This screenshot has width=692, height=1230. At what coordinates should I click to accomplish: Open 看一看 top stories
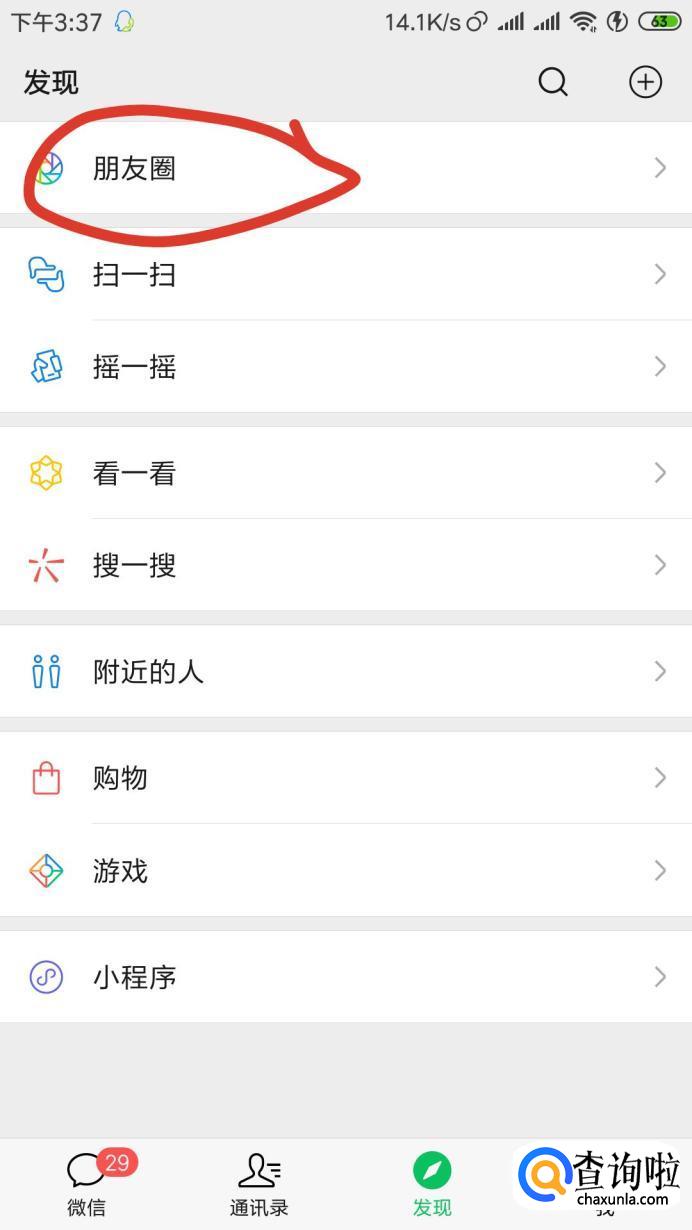click(346, 473)
